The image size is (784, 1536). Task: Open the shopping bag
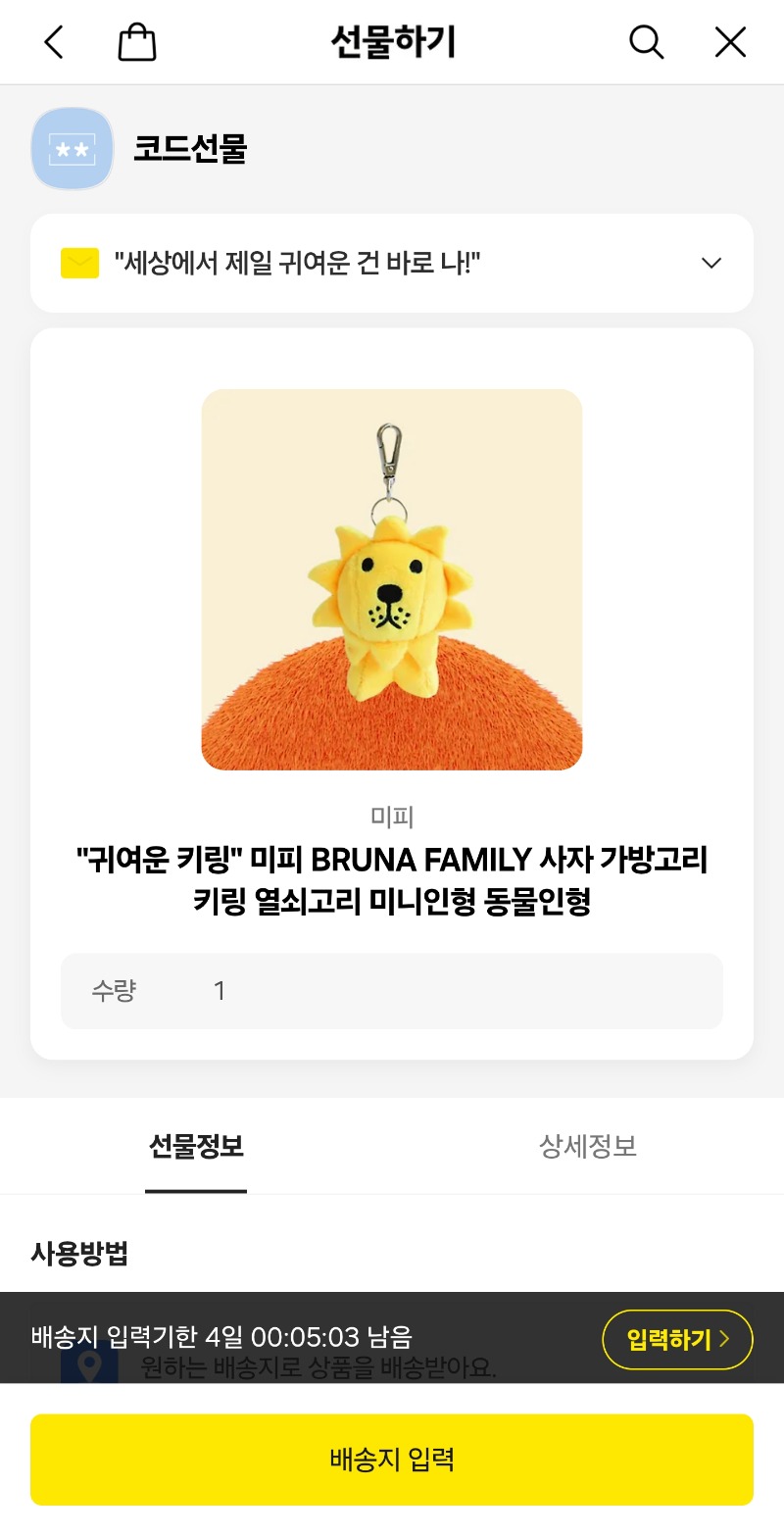coord(137,42)
